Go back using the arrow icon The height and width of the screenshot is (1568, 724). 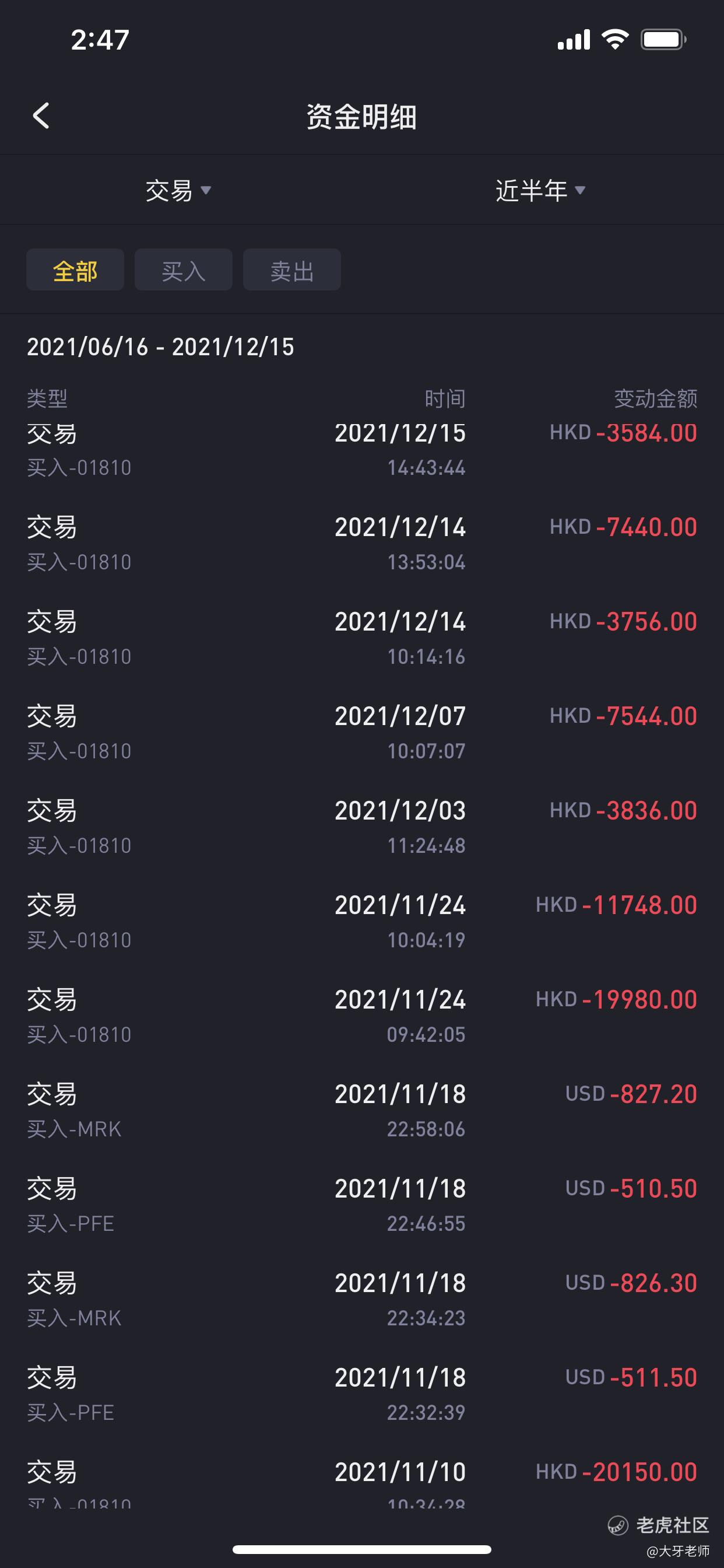point(41,116)
